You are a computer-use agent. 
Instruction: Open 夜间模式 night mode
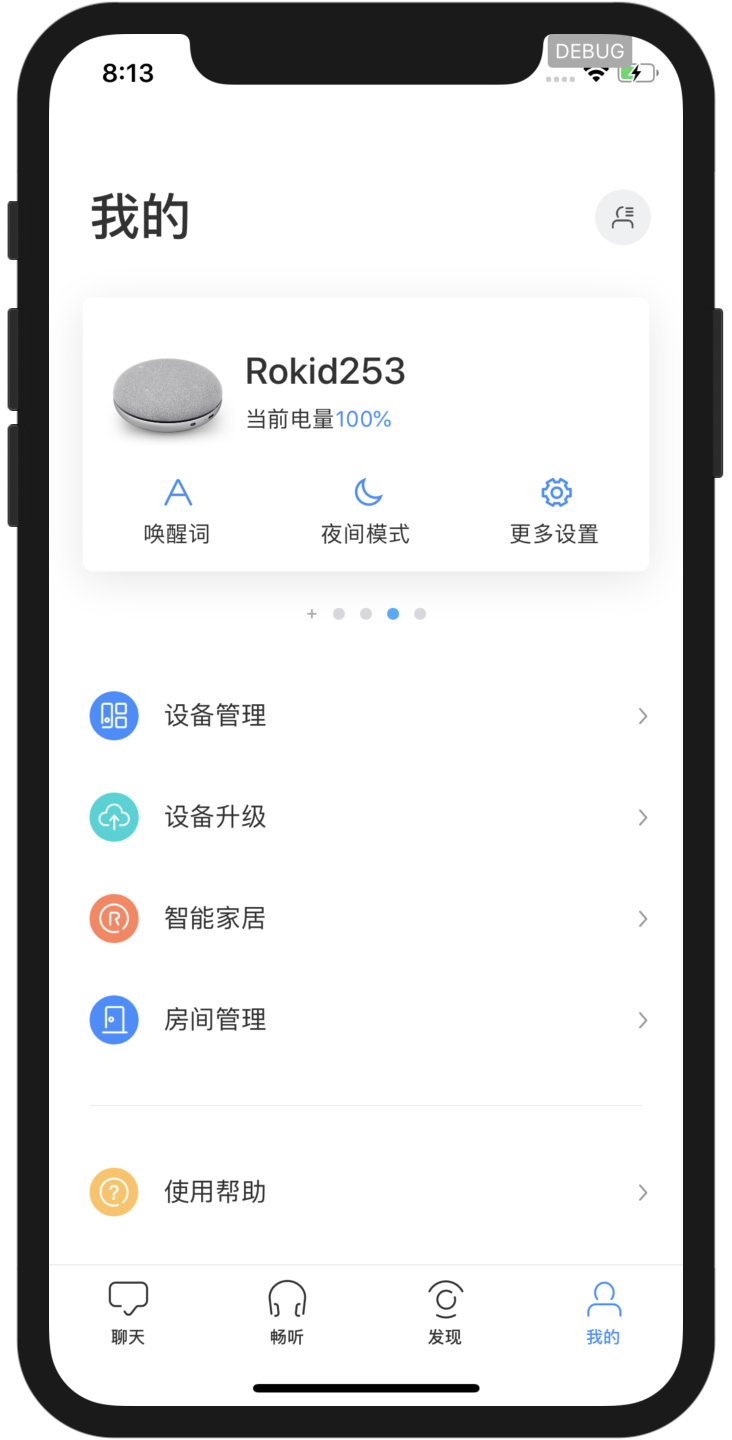[366, 512]
